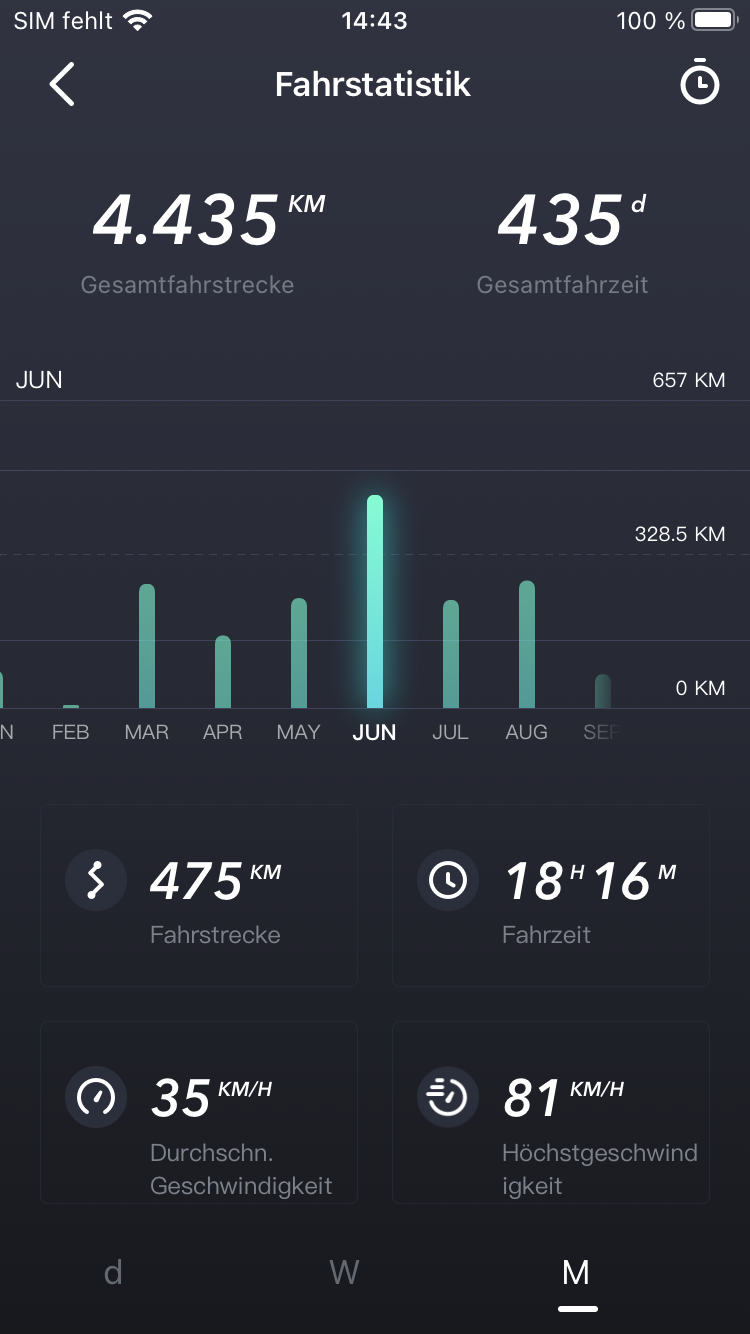Select the monthly 'M' tab
Image resolution: width=750 pixels, height=1334 pixels.
[576, 1272]
